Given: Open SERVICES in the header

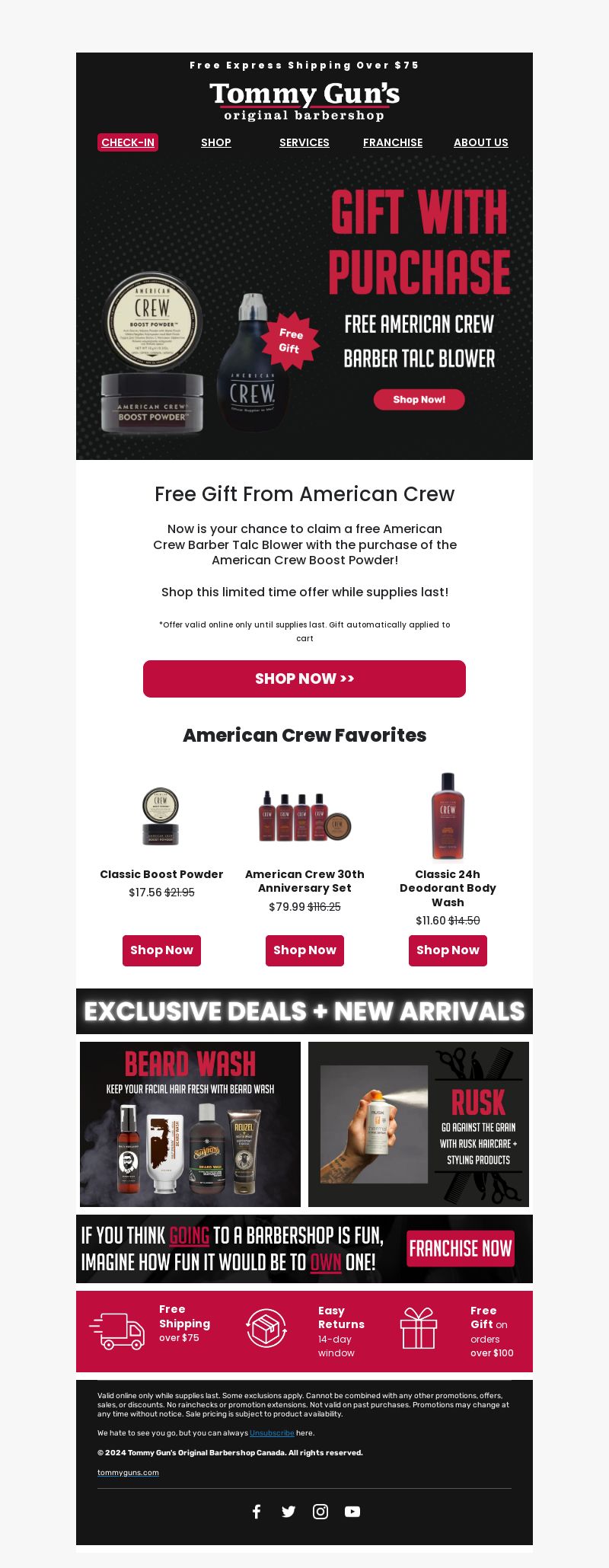Looking at the screenshot, I should (x=304, y=142).
